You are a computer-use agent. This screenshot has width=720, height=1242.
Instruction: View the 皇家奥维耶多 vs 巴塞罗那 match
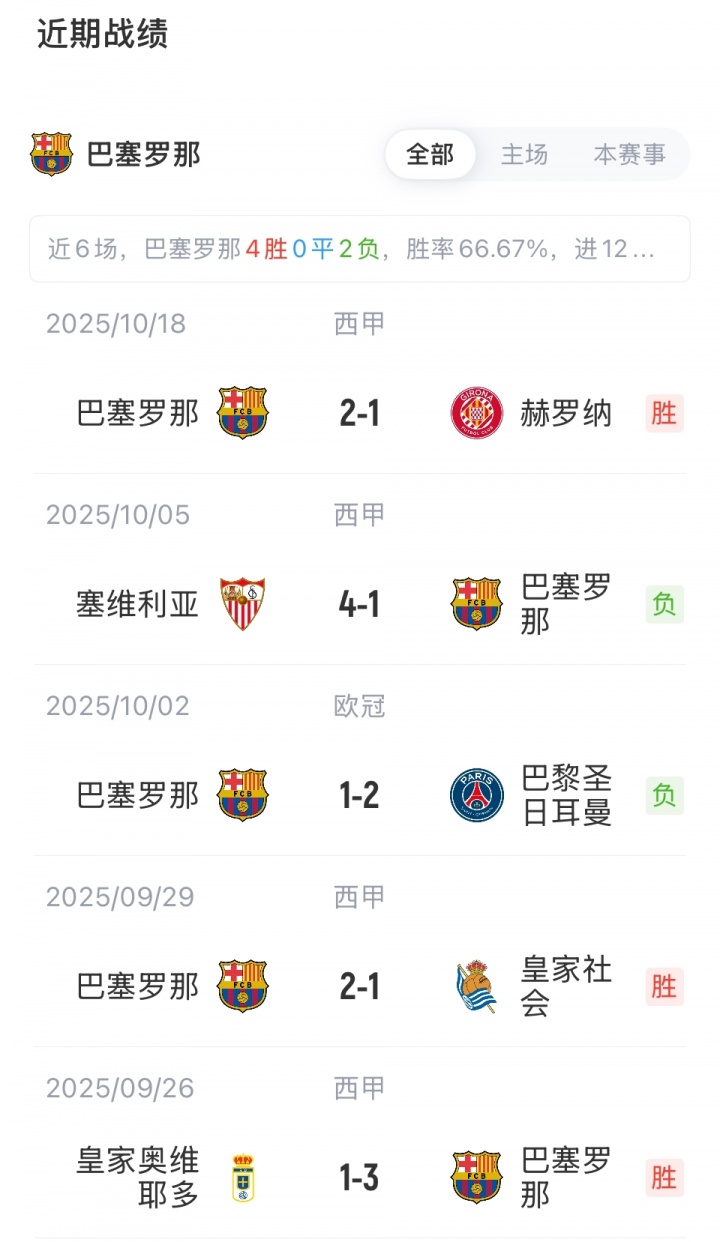359,1178
